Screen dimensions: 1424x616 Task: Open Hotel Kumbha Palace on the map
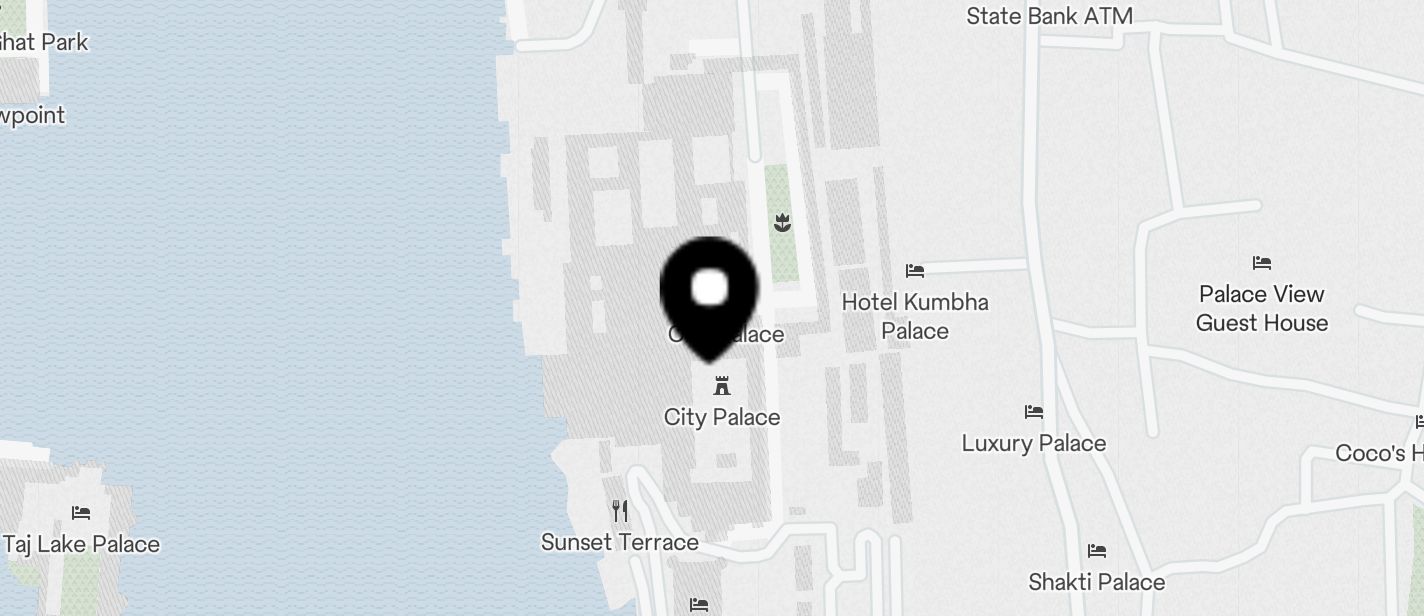point(914,271)
